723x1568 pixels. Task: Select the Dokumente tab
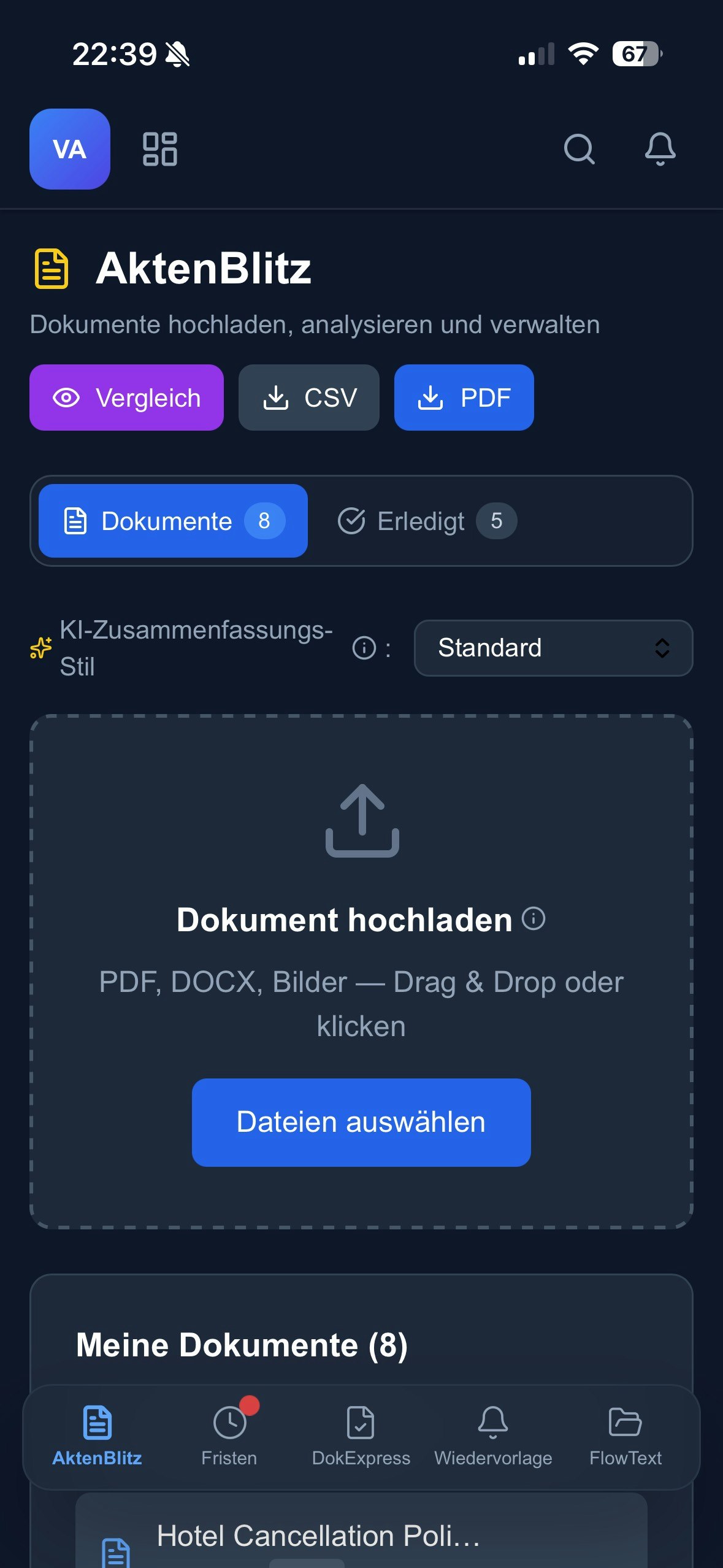point(172,520)
